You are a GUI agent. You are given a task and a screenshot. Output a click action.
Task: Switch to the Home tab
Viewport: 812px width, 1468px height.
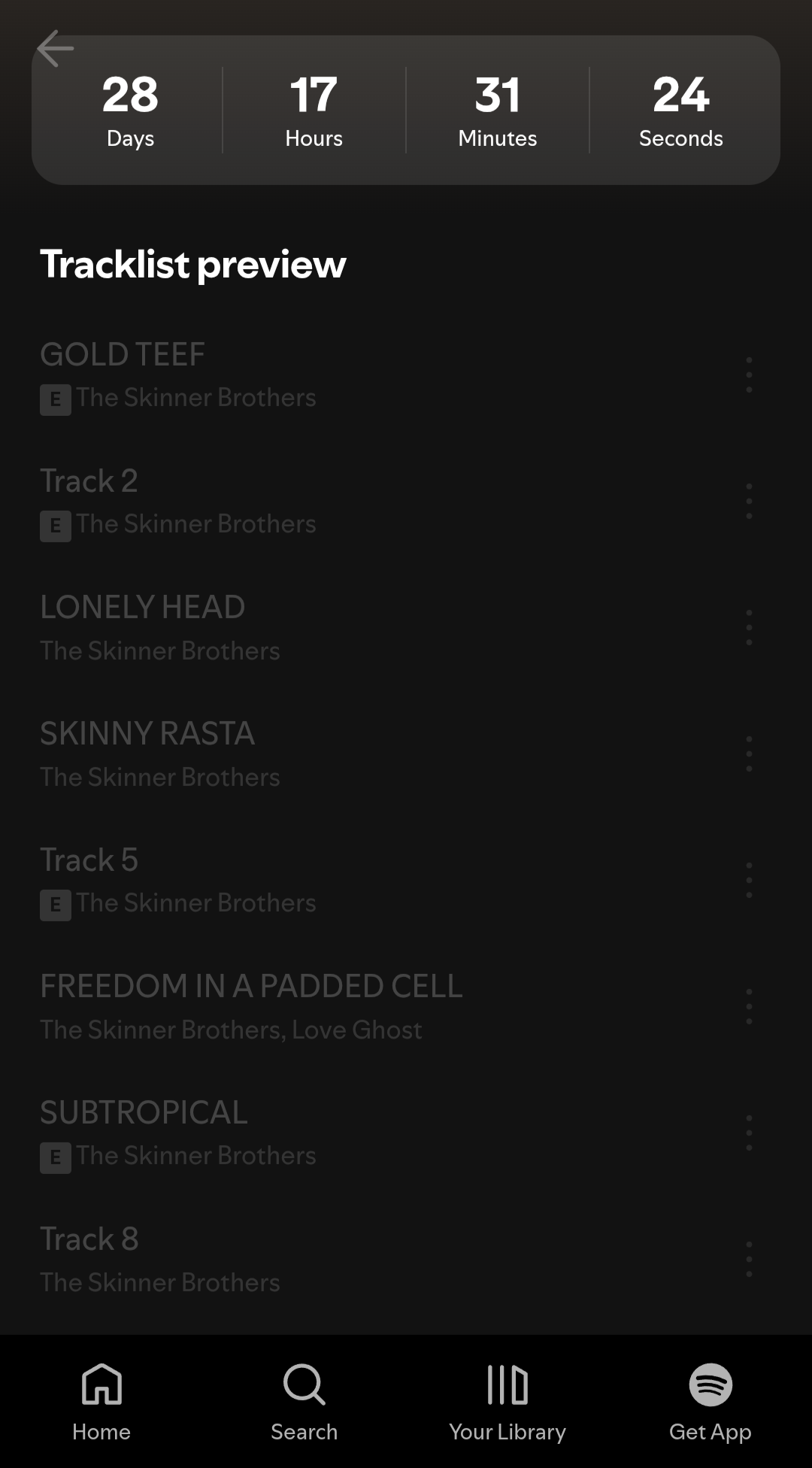point(101,1402)
